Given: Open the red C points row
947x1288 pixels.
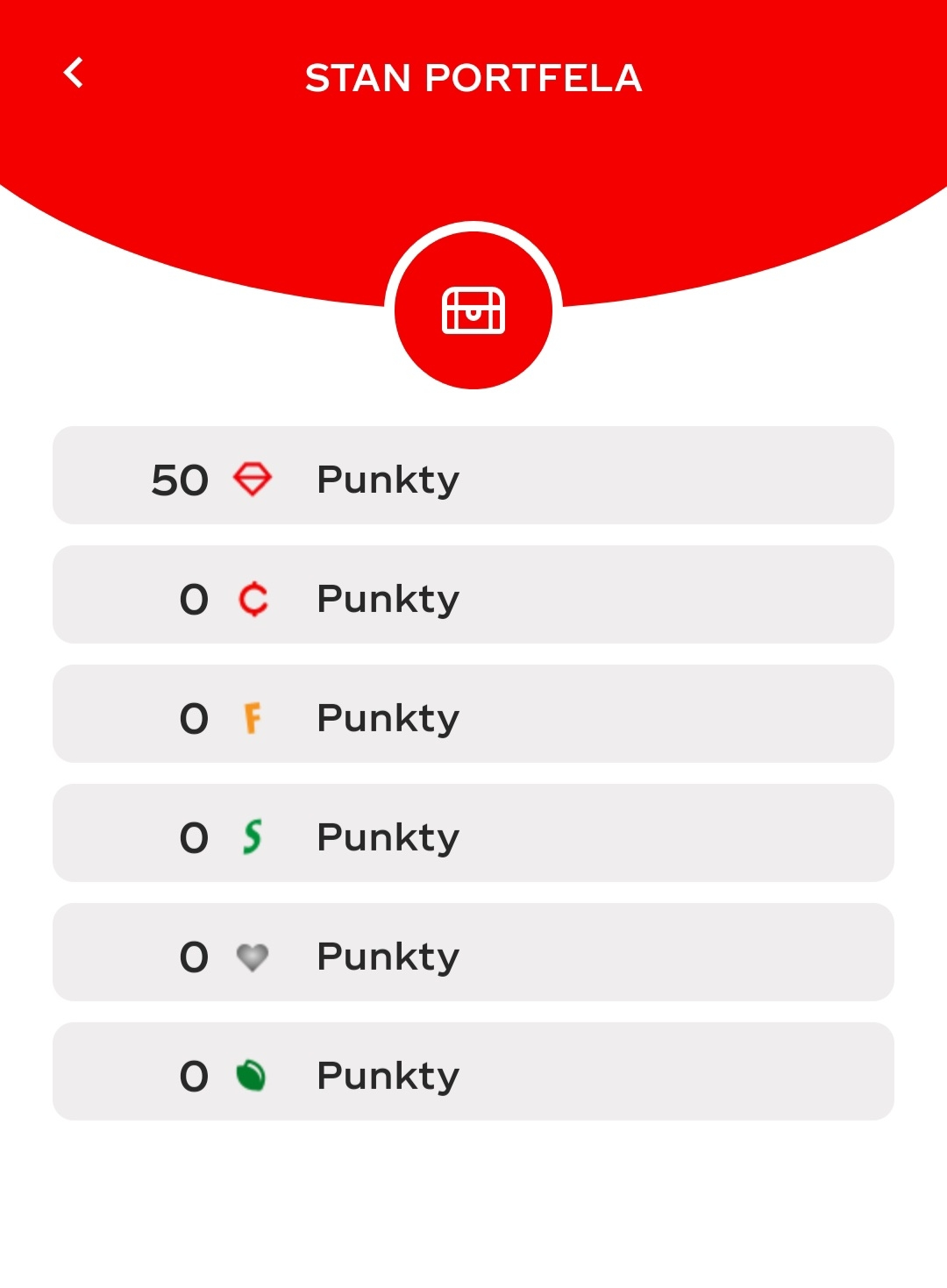Looking at the screenshot, I should click(x=473, y=595).
